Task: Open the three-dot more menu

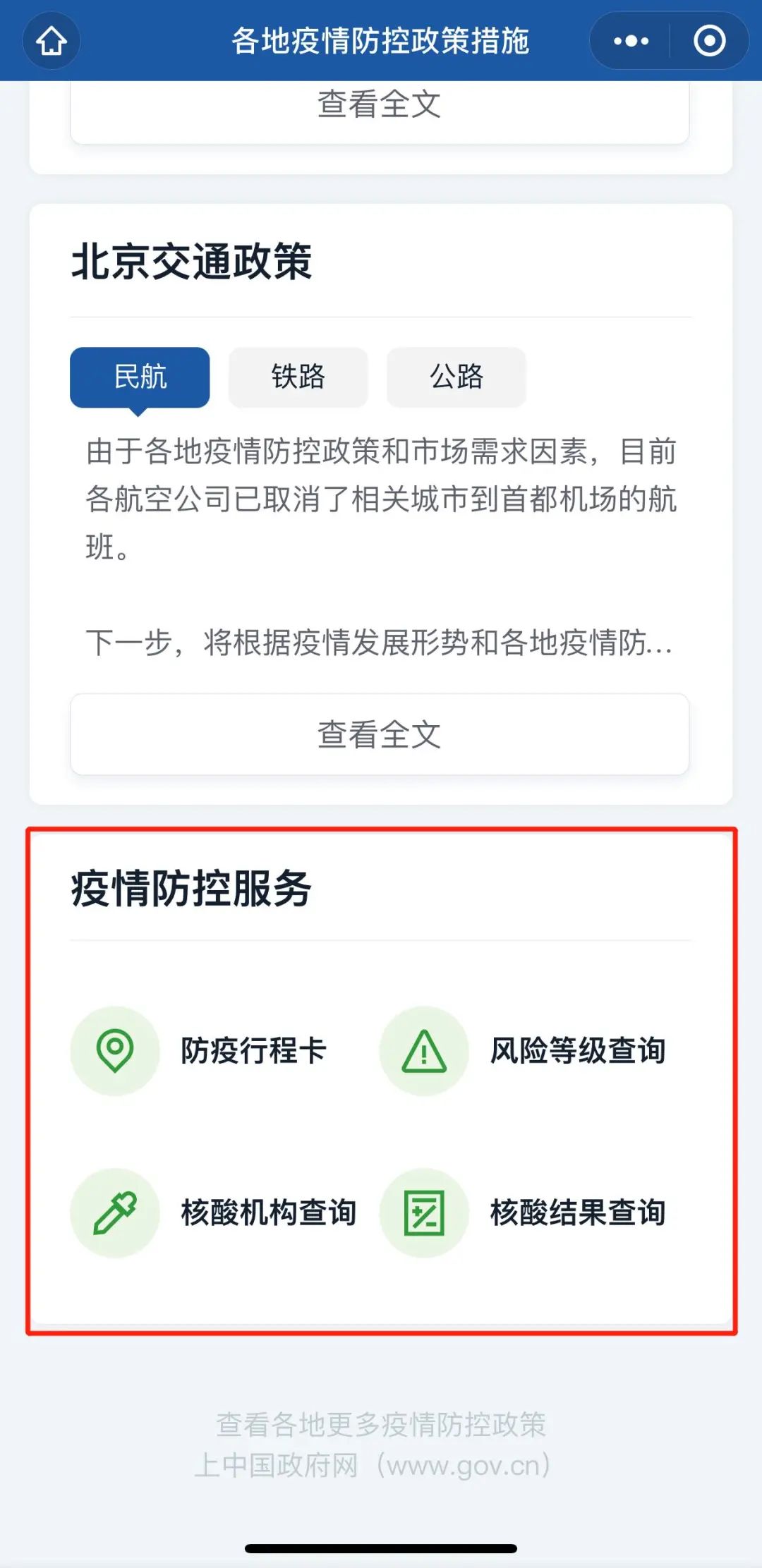Action: (x=631, y=41)
